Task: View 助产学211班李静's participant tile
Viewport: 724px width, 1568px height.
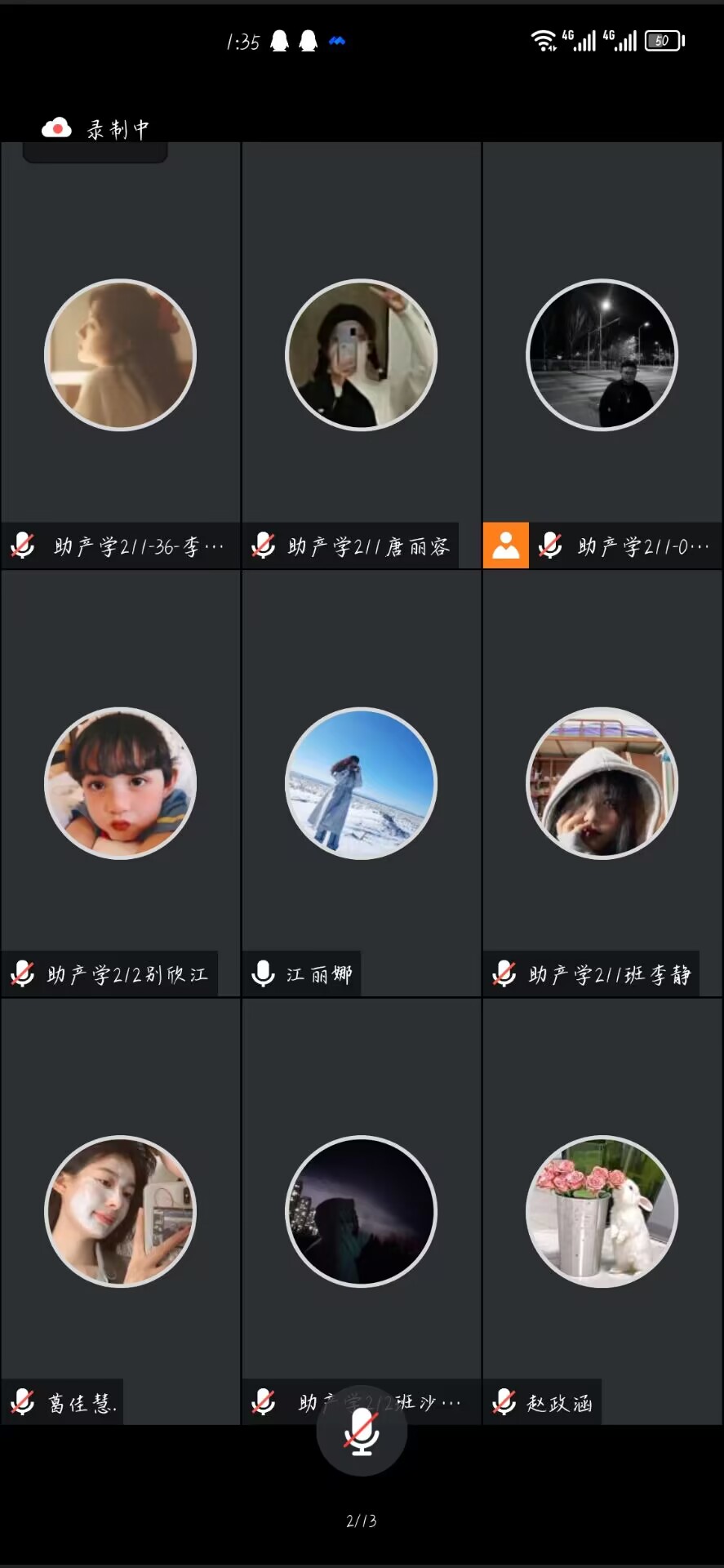Action: pyautogui.click(x=602, y=783)
